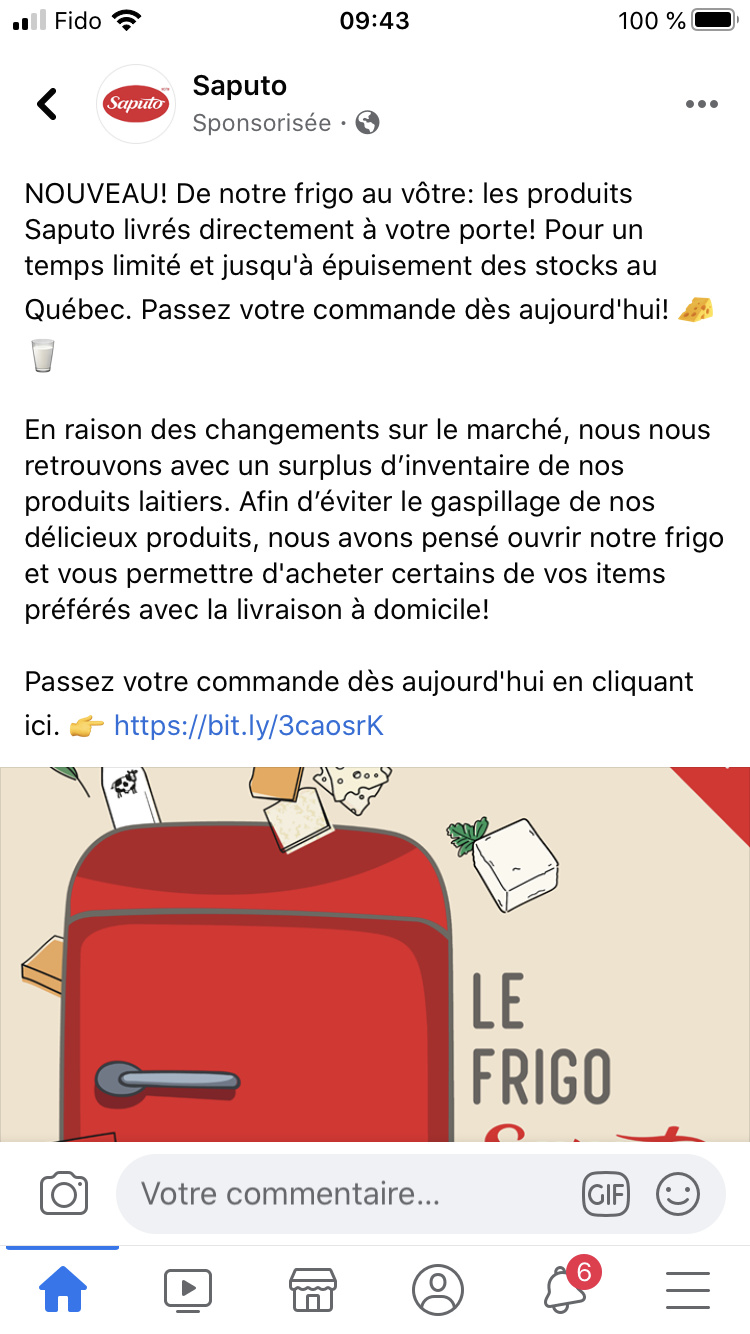The width and height of the screenshot is (750, 1334).
Task: Open the Saputo page name link
Action: point(239,86)
